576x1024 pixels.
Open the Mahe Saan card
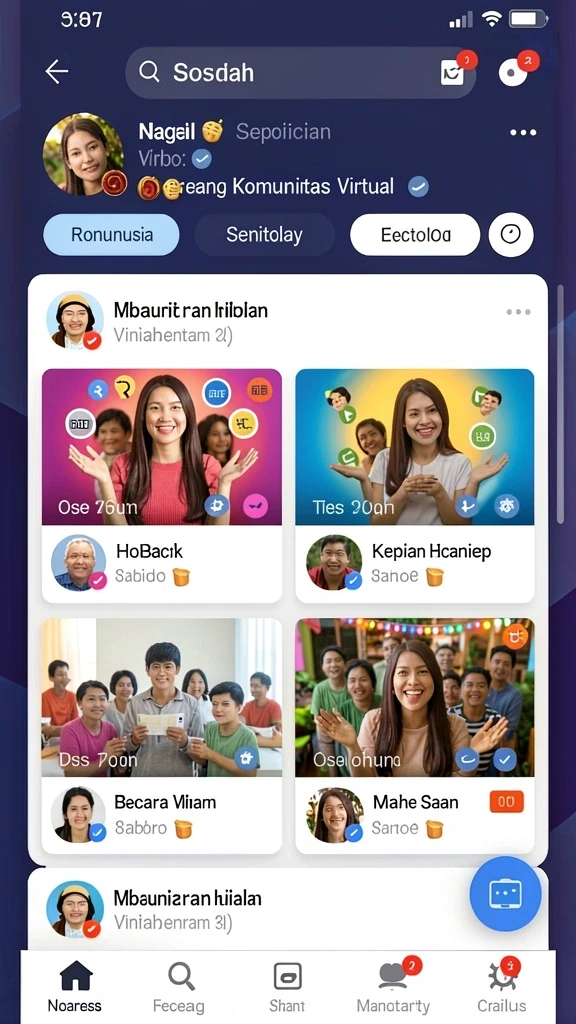(415, 736)
